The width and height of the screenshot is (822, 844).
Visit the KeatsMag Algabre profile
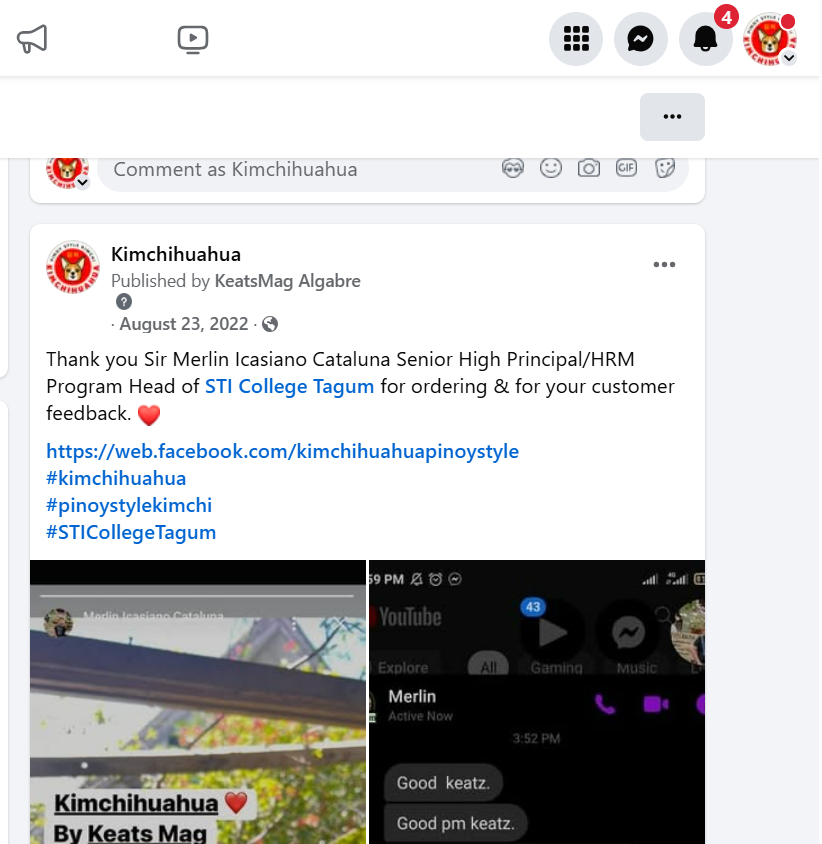[288, 281]
